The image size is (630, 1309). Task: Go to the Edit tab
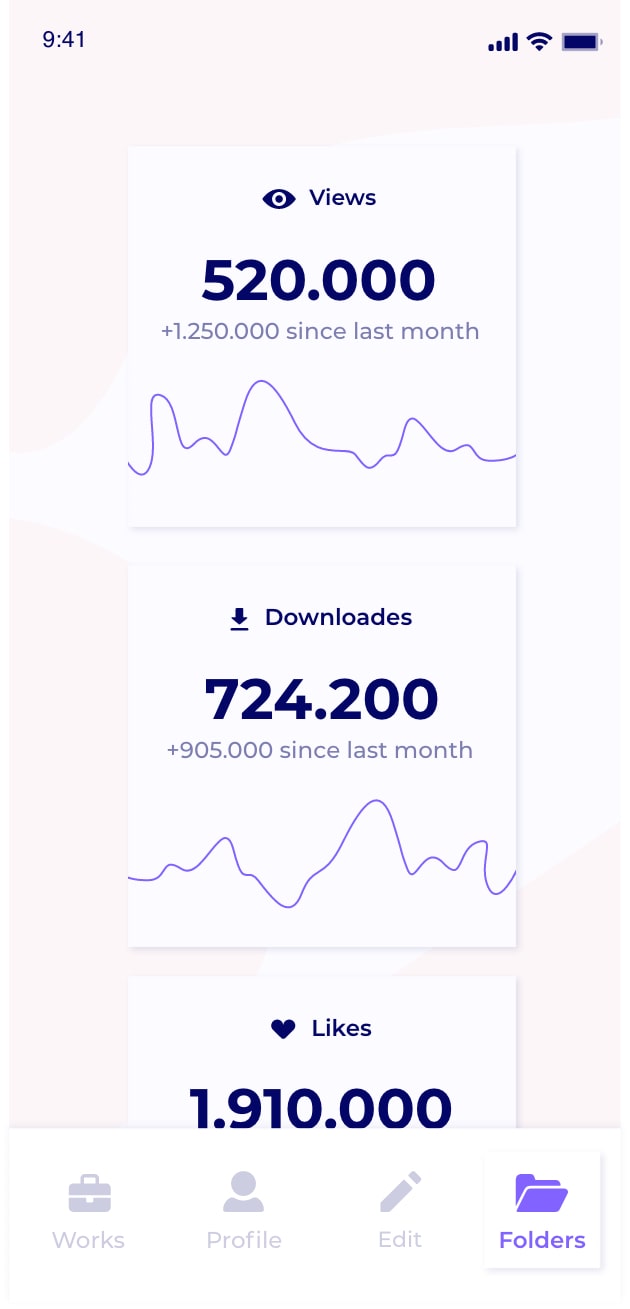[x=400, y=1212]
